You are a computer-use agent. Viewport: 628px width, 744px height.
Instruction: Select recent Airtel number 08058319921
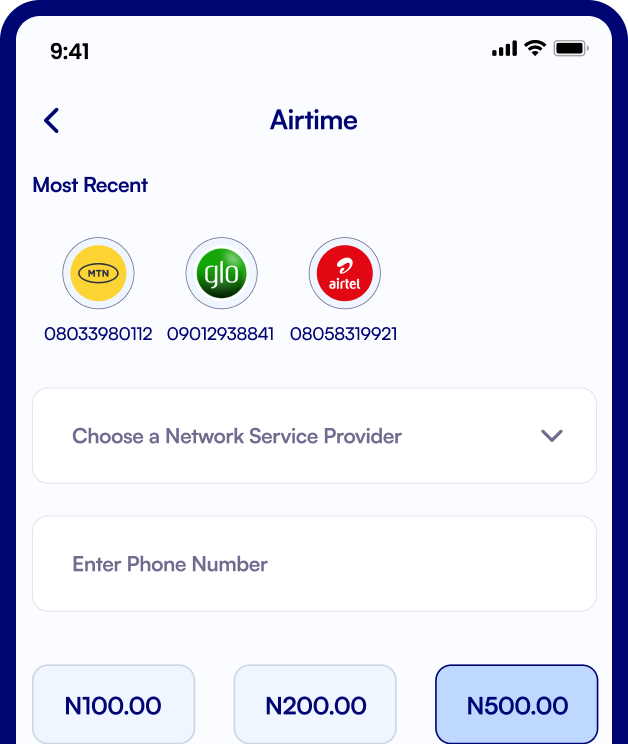(x=344, y=273)
